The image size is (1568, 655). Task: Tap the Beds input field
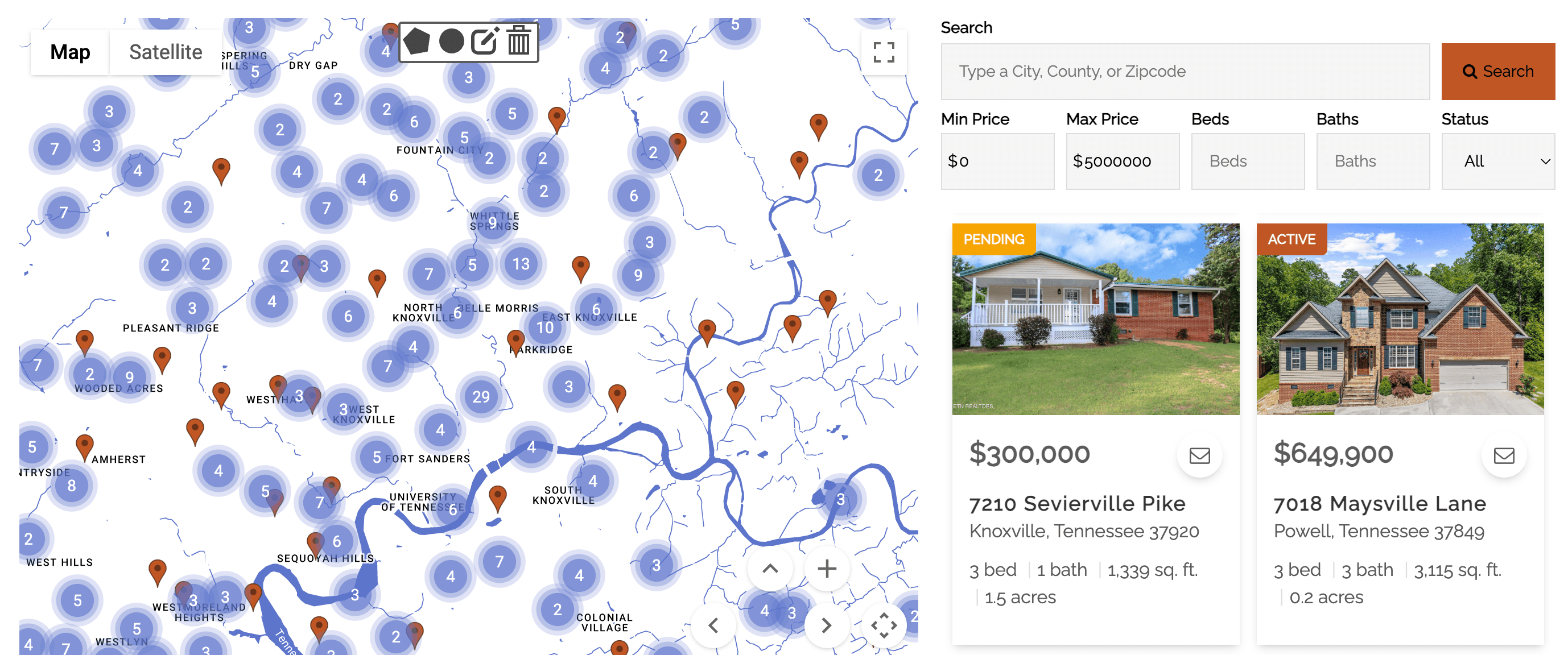point(1247,161)
